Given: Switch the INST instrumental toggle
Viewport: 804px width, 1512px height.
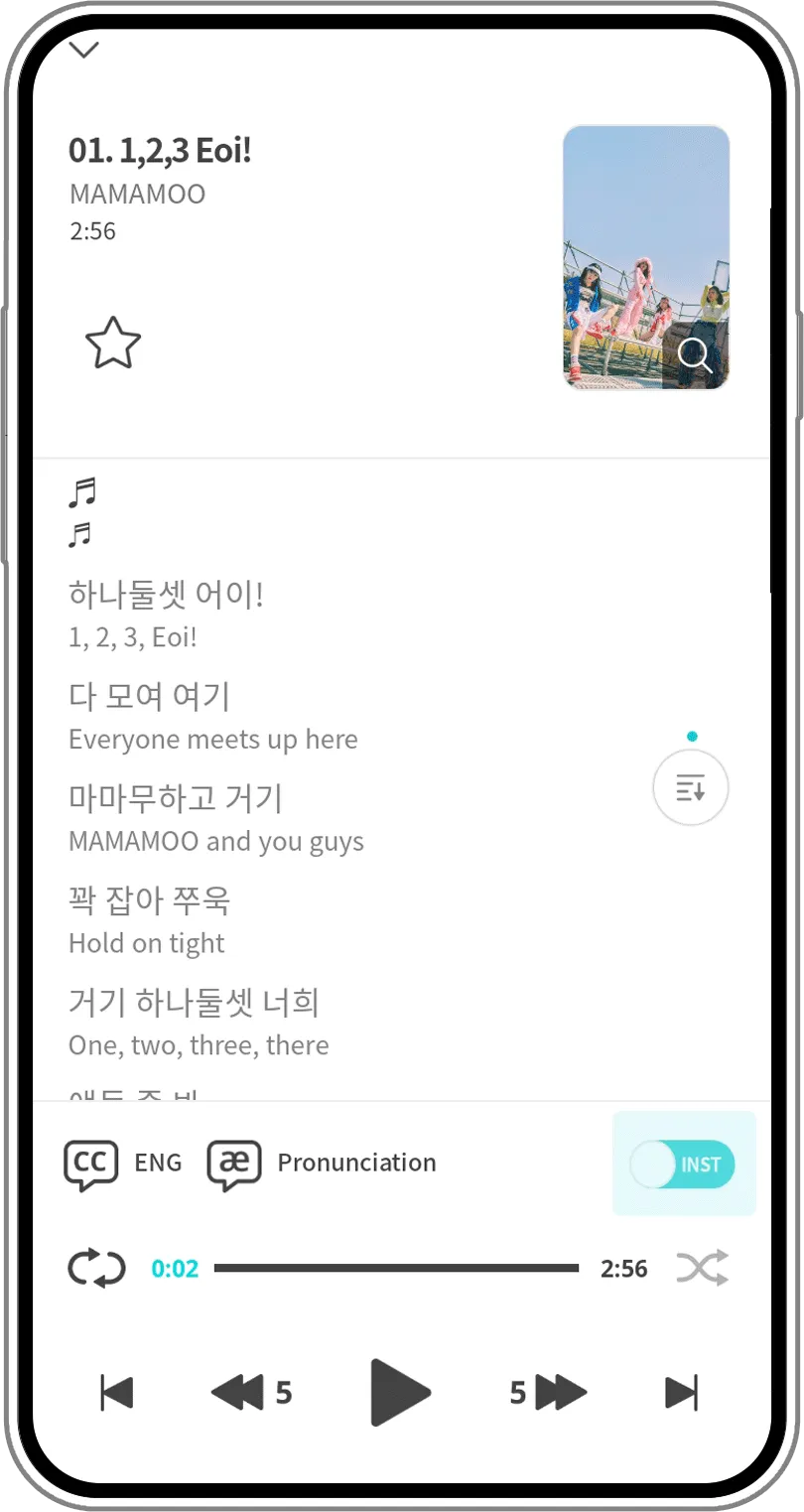Looking at the screenshot, I should [x=684, y=1164].
